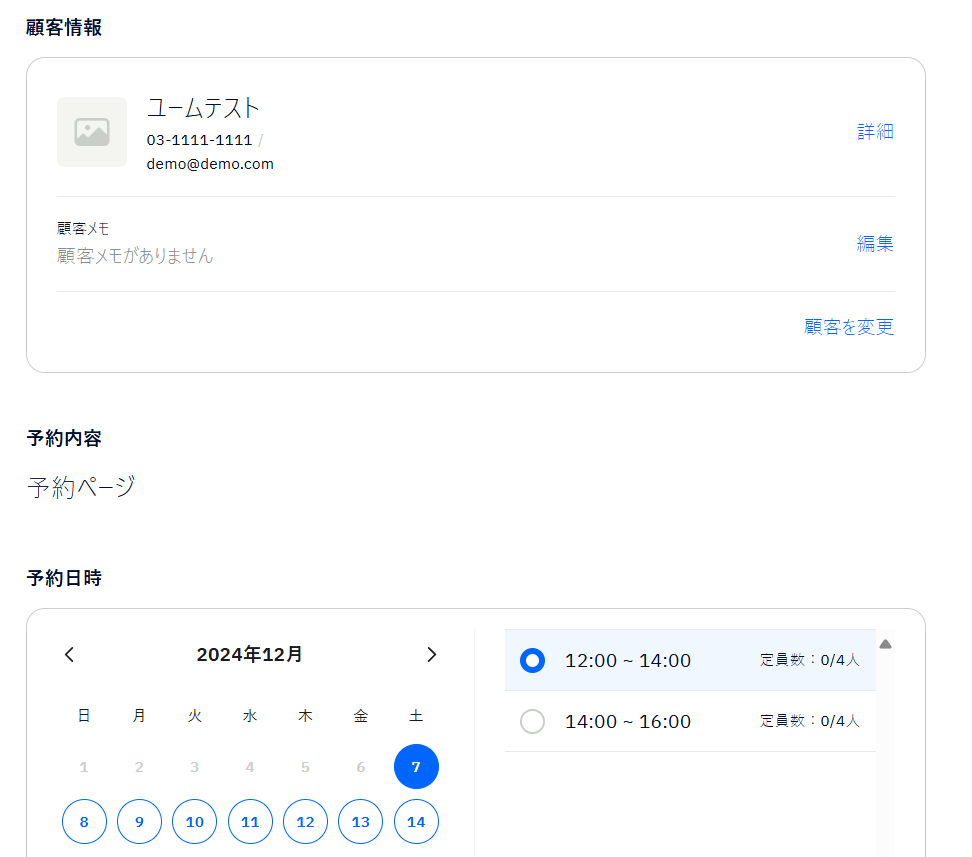Select December 12 as reservation date
972x857 pixels.
point(305,822)
